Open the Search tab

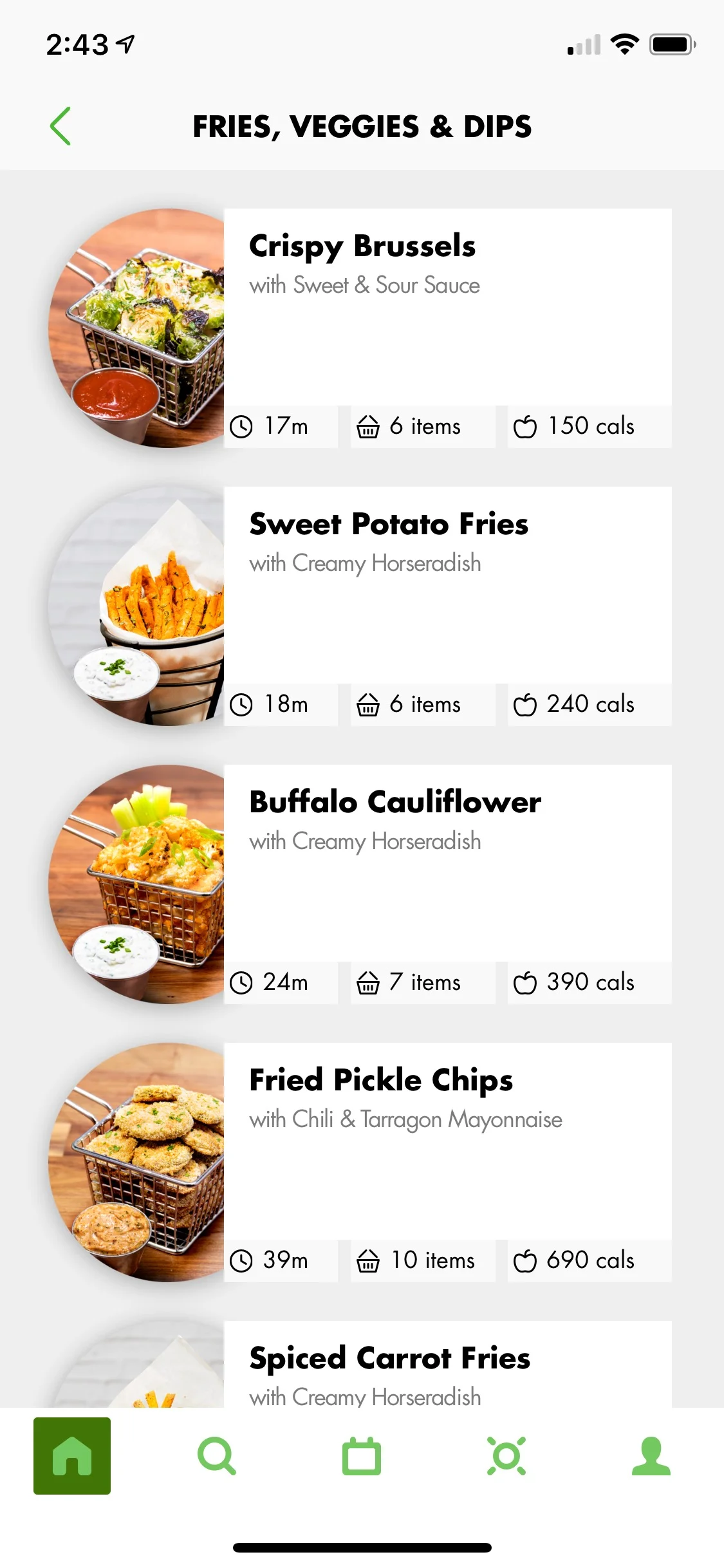(217, 1456)
